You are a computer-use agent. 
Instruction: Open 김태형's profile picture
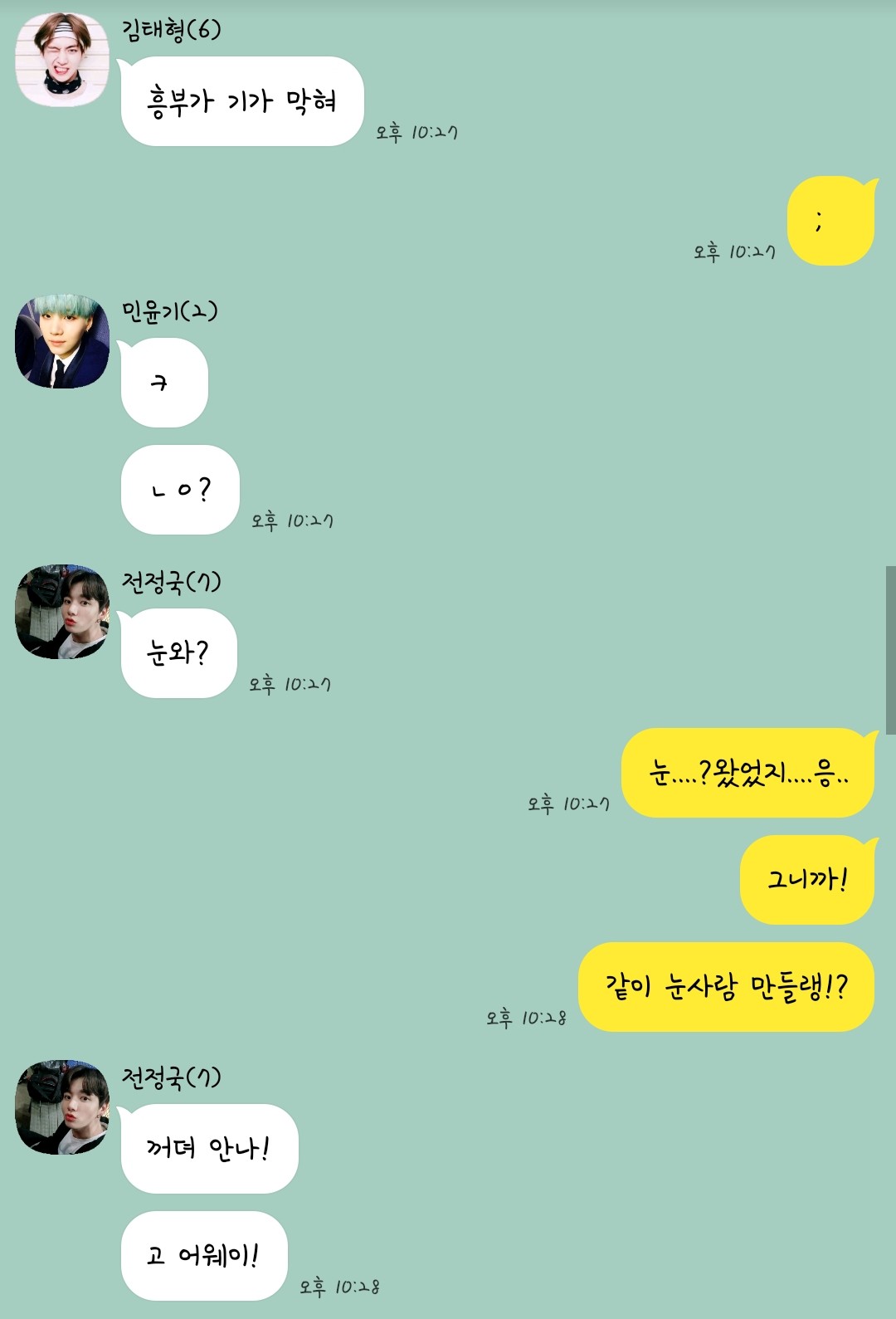coord(62,60)
